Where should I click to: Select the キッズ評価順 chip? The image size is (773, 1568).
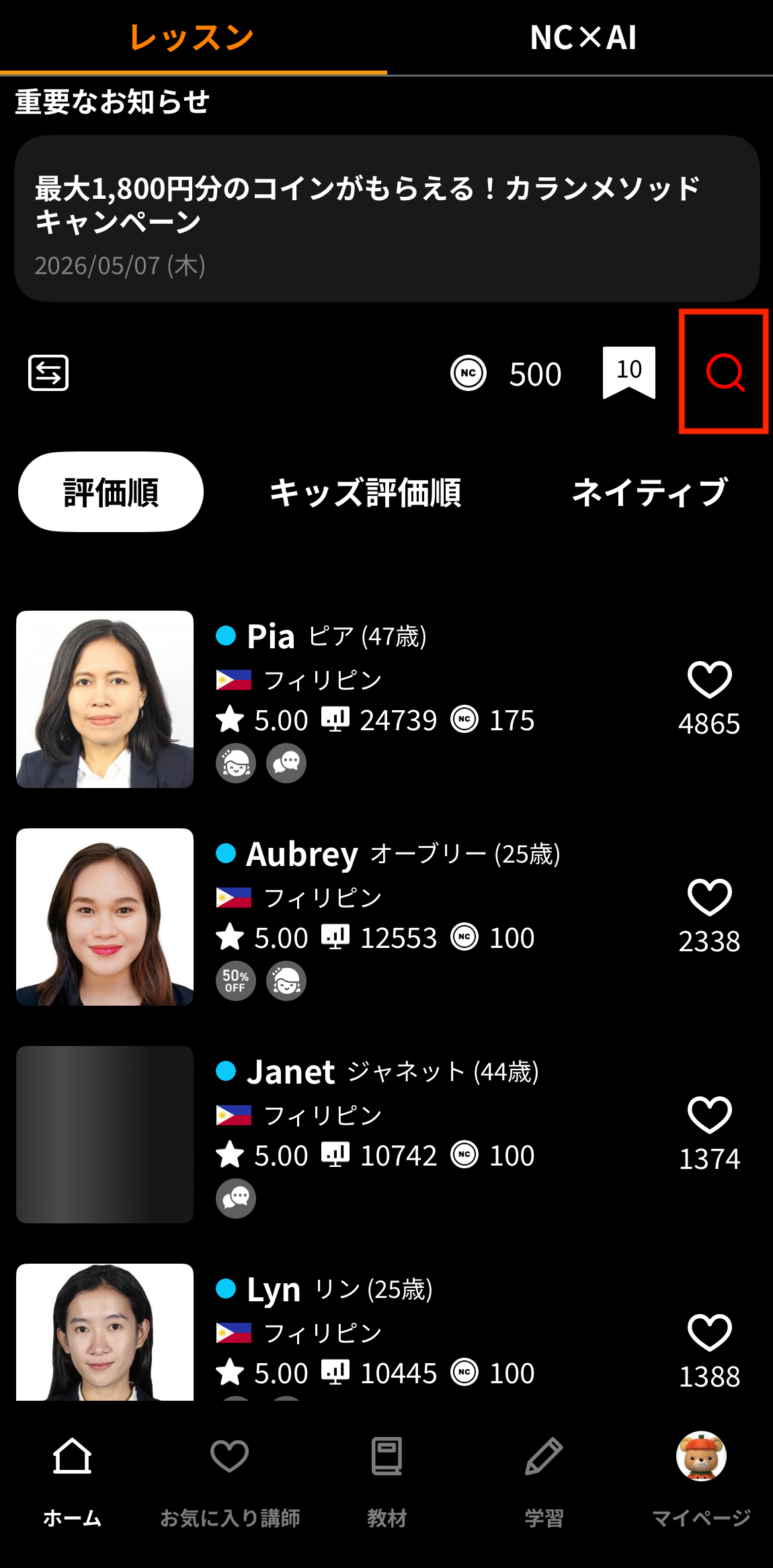coord(365,492)
